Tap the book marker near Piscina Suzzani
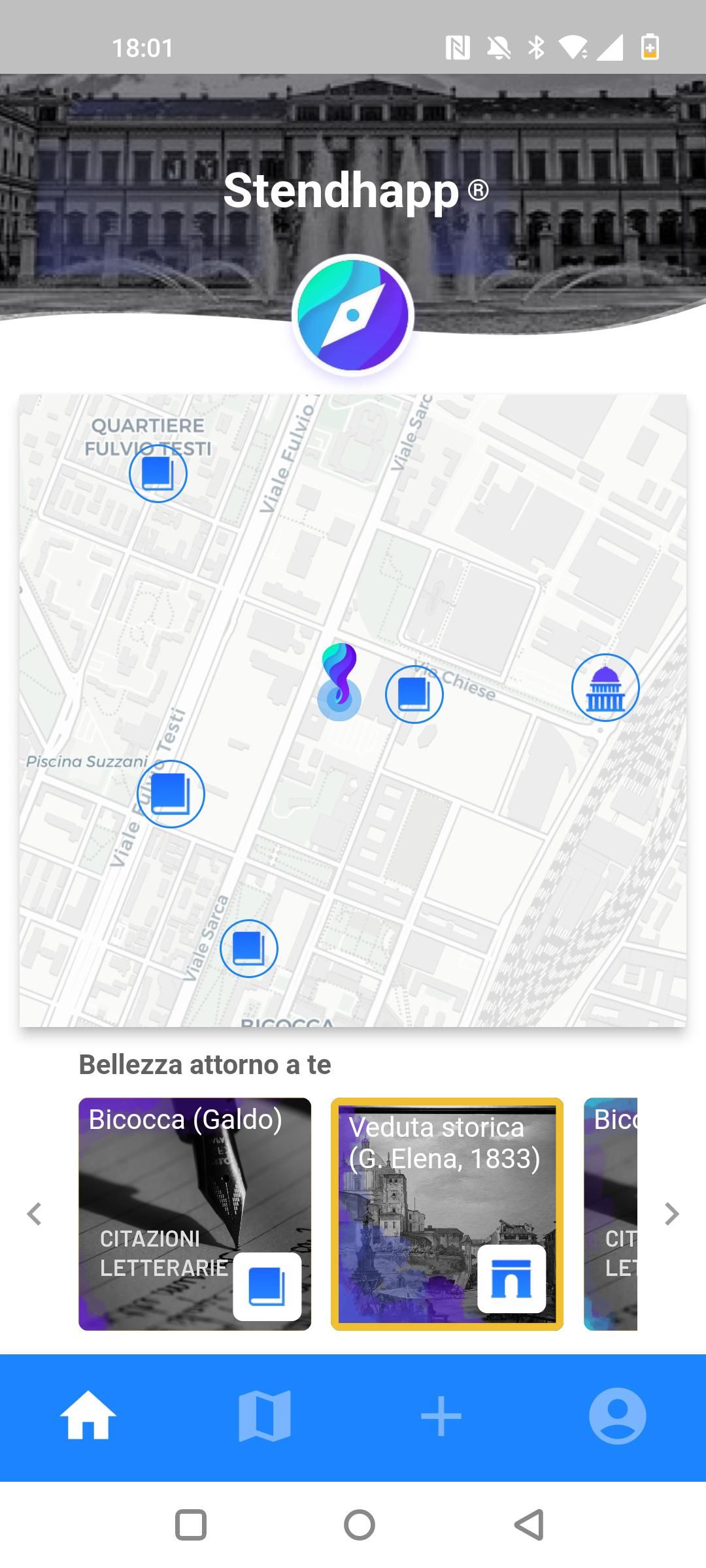 click(x=171, y=794)
